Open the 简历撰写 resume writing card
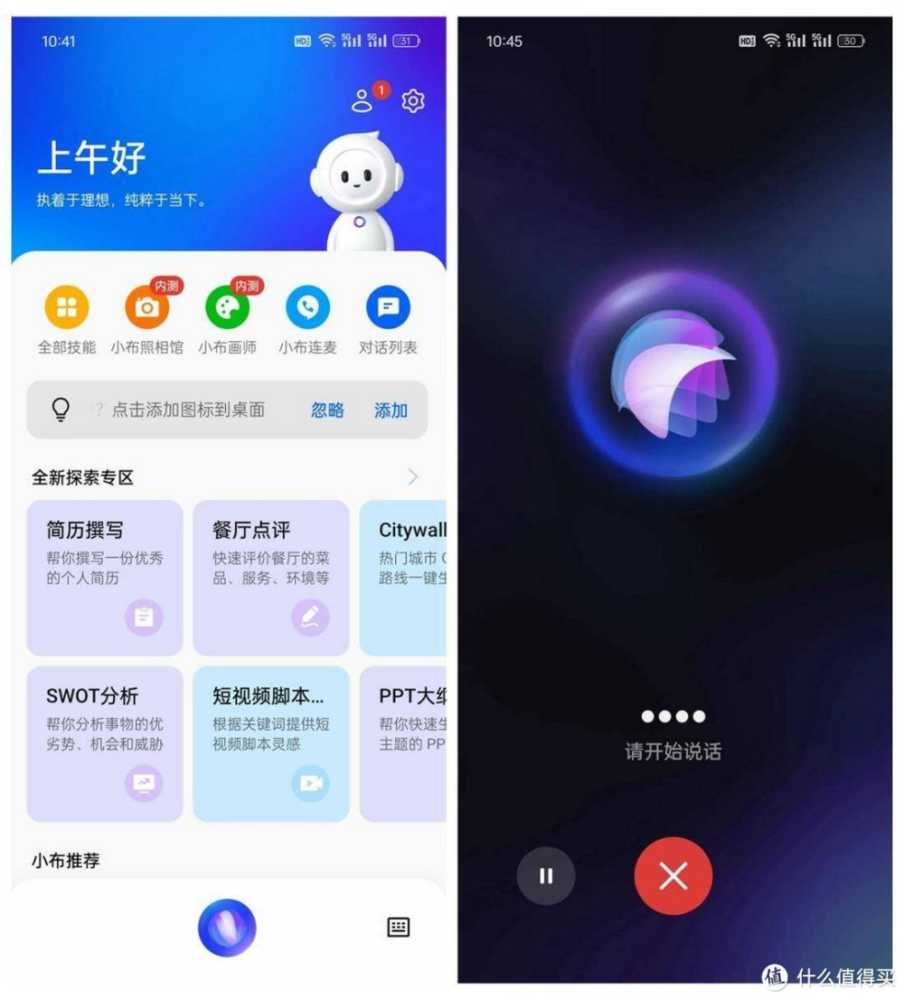Screen dimensions: 904x1000 pos(105,577)
